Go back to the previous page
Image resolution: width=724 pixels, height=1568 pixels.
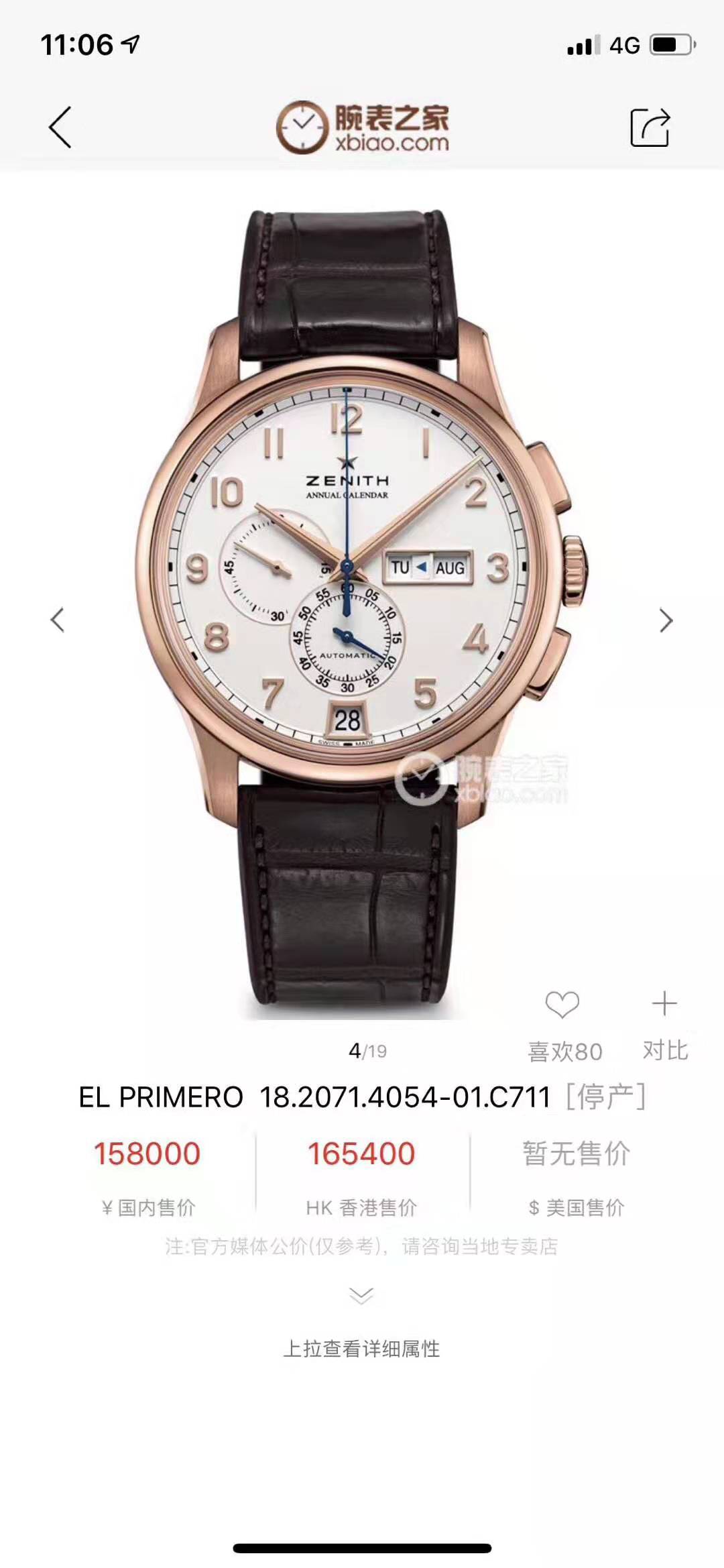tap(60, 127)
